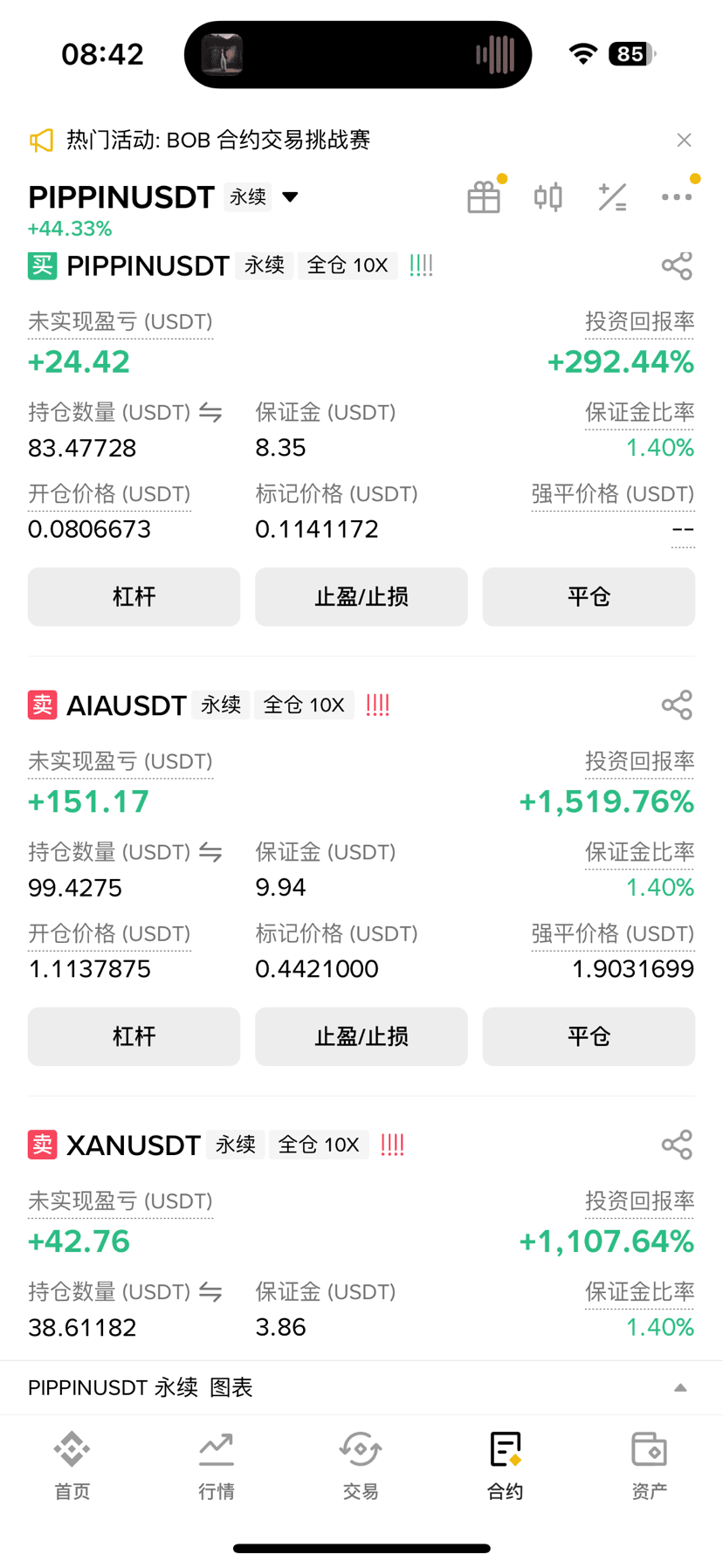Set 止盈/止损 for AIAUSDT position
Viewport: 723px width, 1568px height.
361,1036
